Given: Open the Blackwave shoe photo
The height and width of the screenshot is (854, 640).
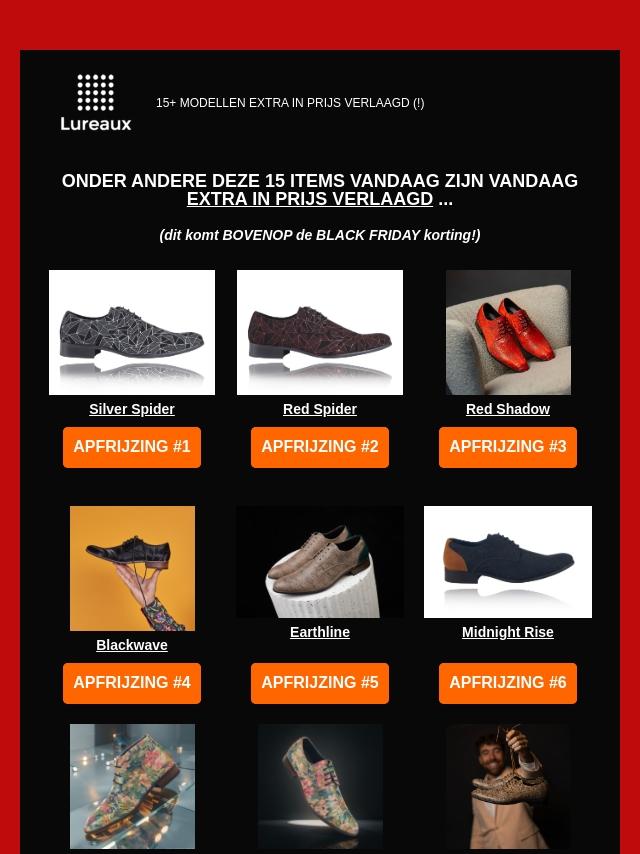Looking at the screenshot, I should [132, 568].
